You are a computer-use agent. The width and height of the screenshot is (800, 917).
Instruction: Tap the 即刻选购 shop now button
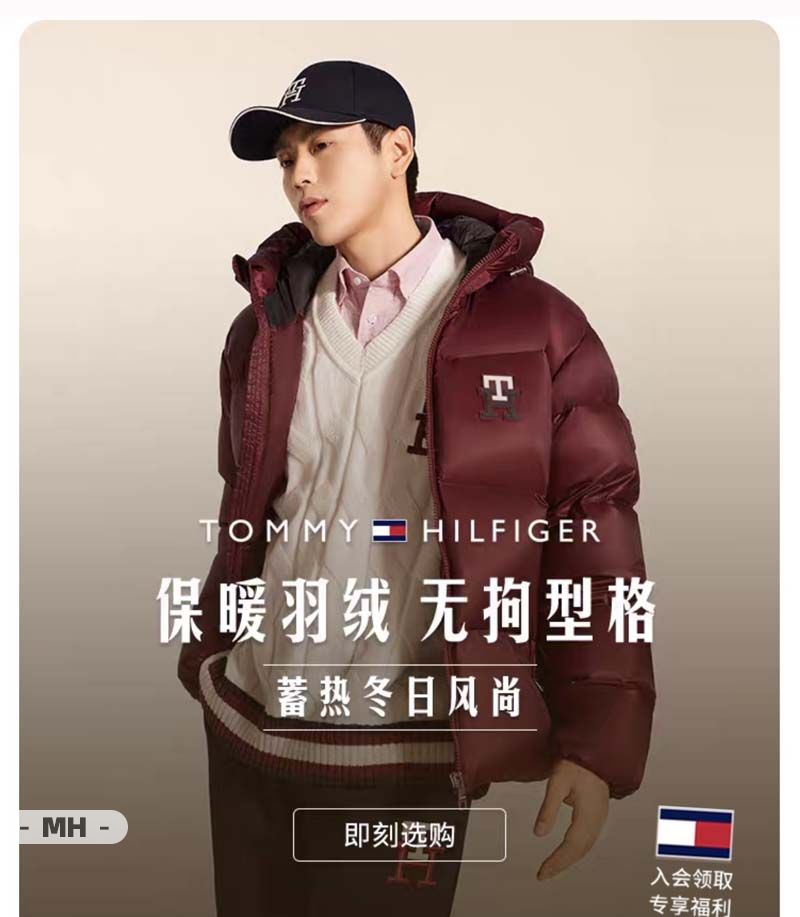pyautogui.click(x=399, y=835)
